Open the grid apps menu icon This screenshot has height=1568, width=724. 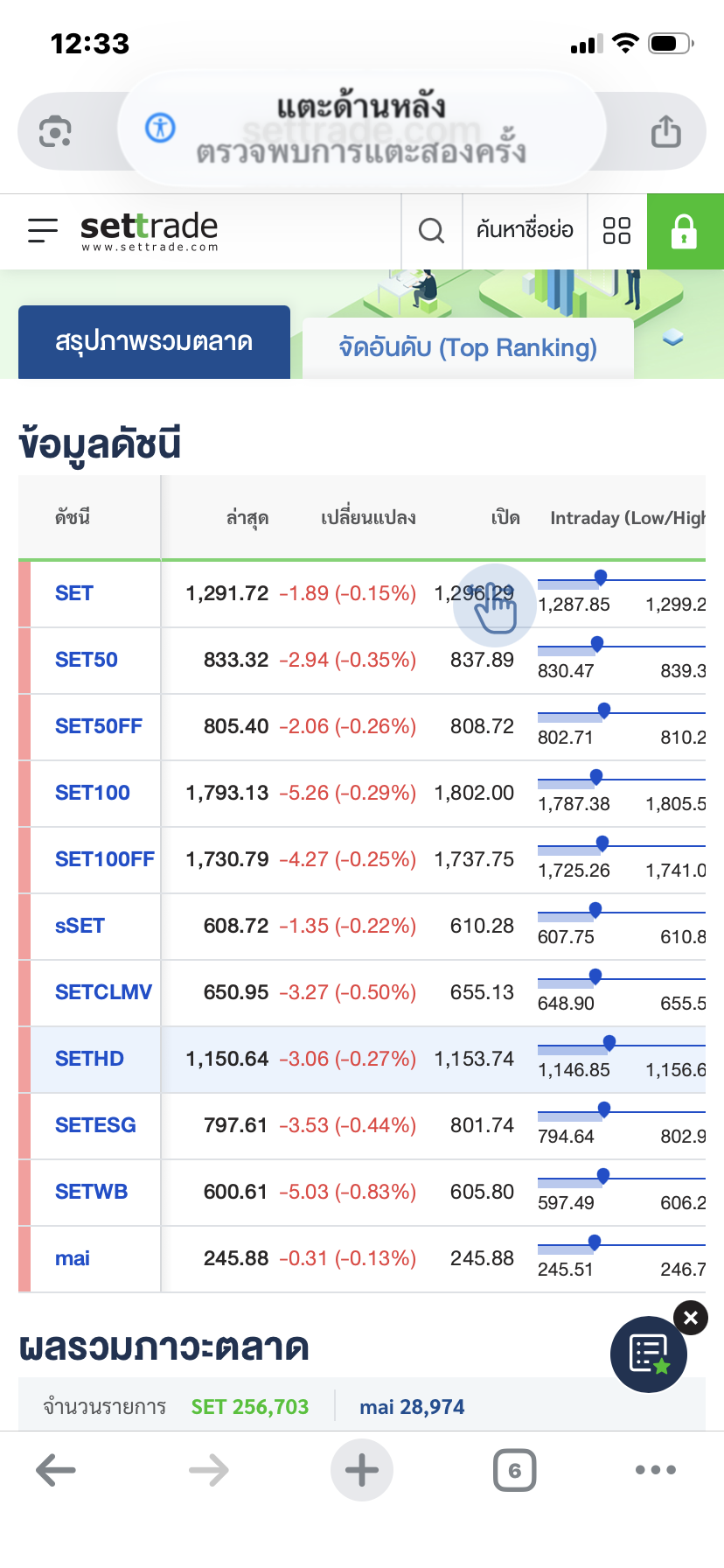tap(617, 231)
